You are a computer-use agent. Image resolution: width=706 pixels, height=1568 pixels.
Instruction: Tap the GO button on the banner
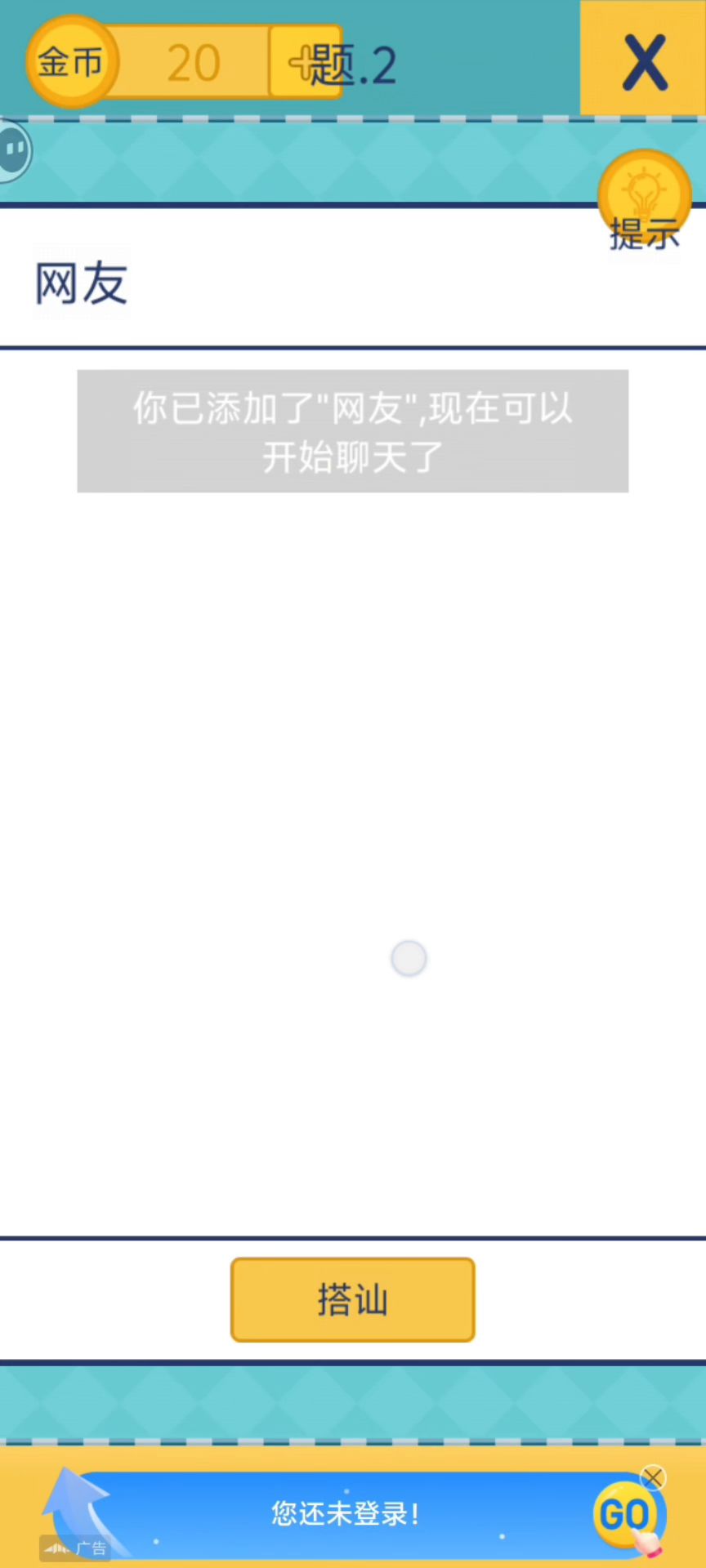(626, 1515)
